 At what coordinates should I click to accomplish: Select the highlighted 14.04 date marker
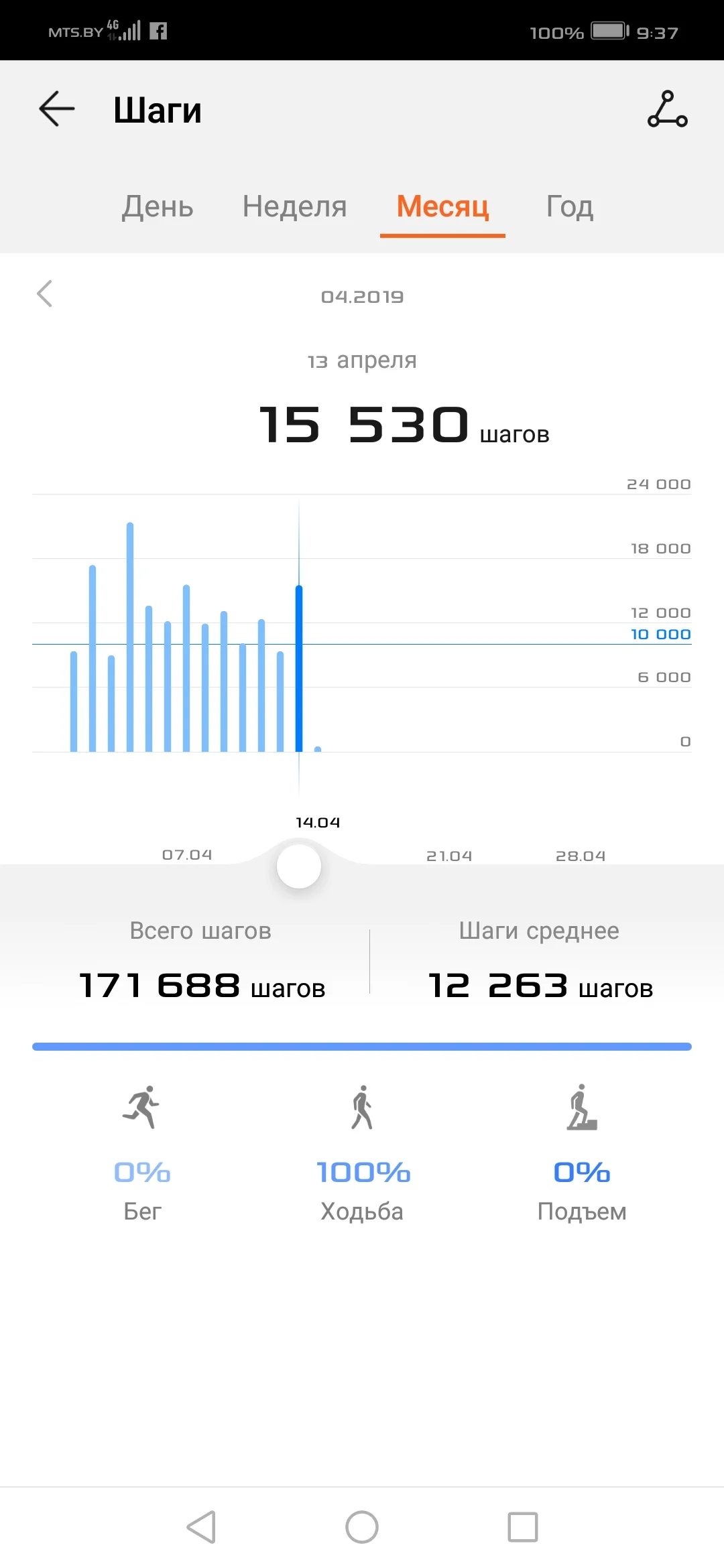(318, 822)
